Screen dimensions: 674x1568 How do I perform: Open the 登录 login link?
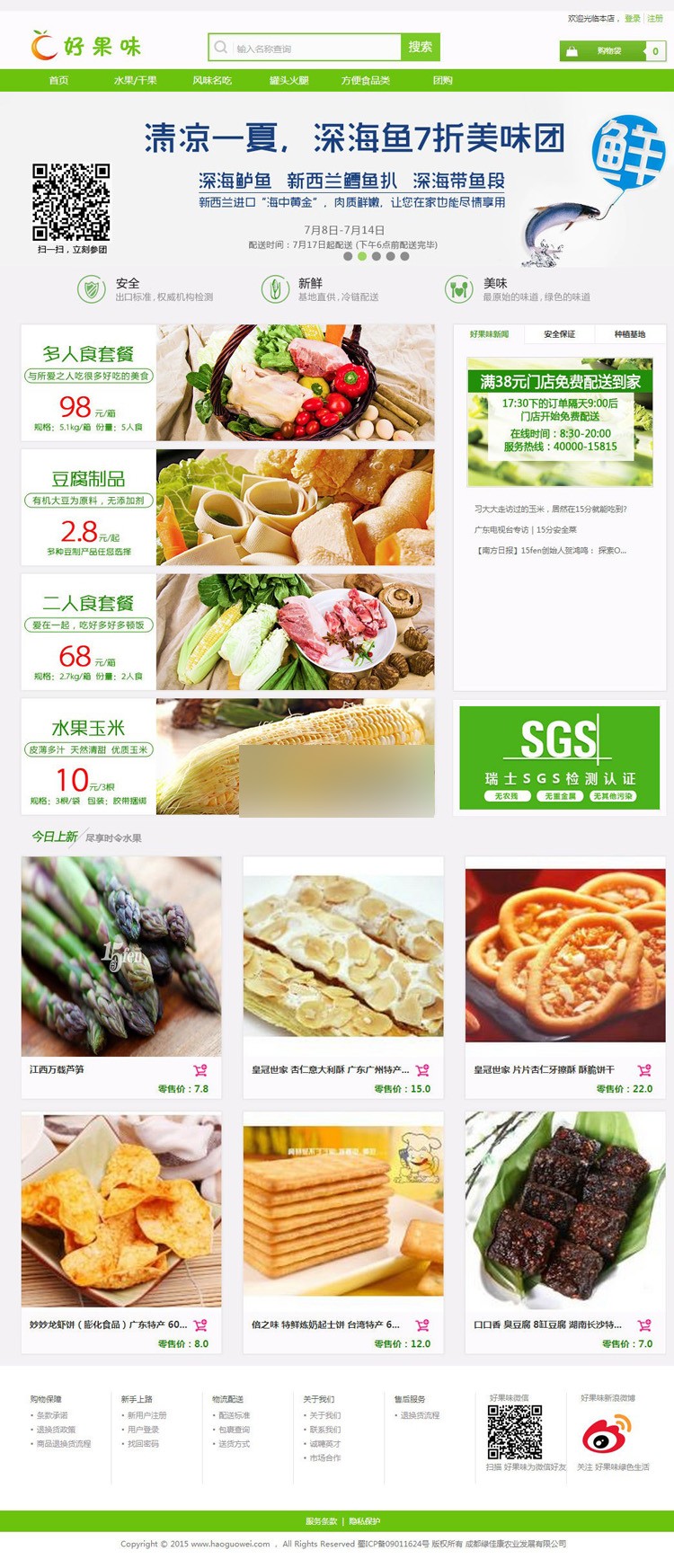633,19
